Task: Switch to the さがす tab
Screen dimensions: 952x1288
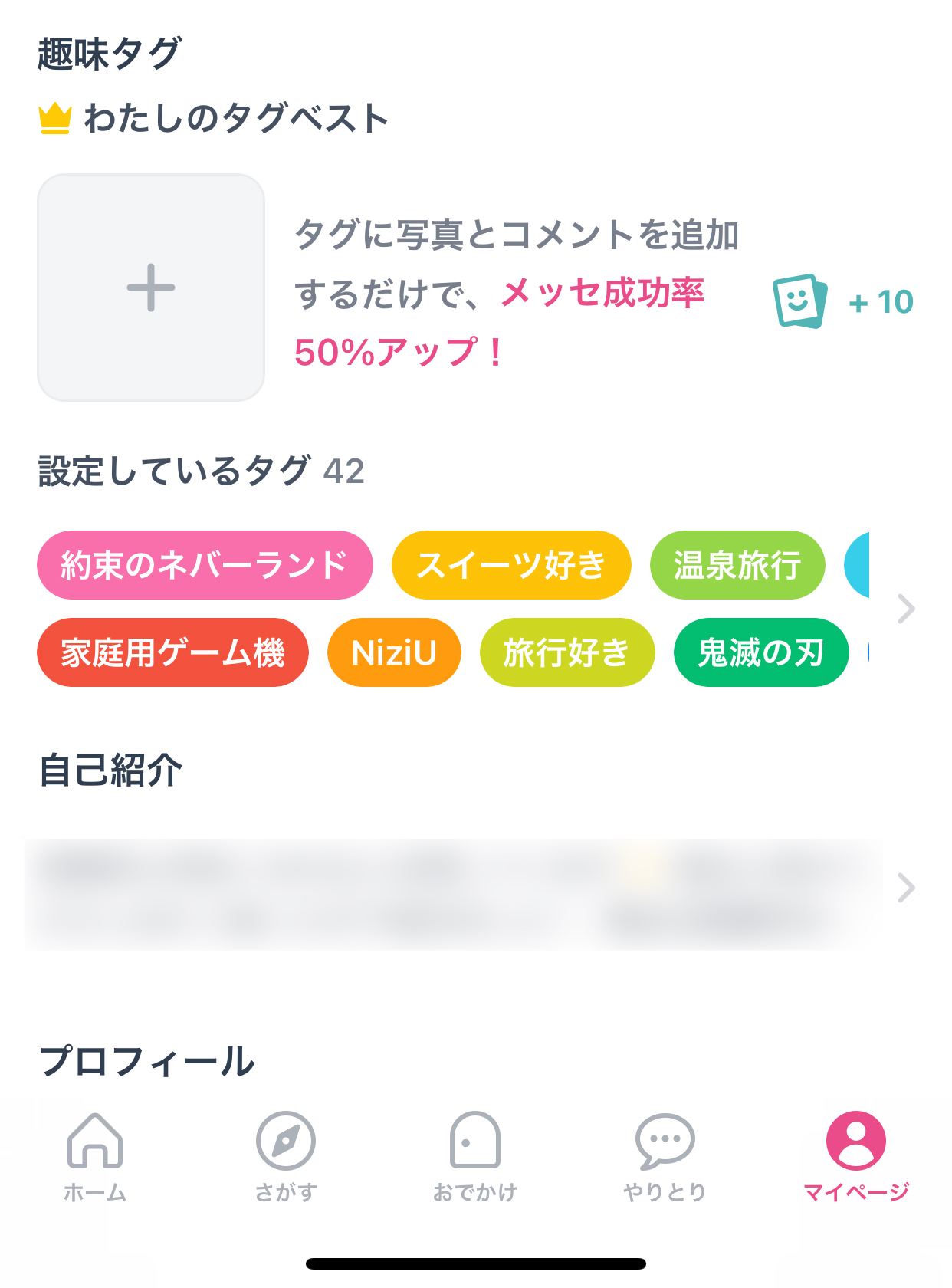Action: coord(285,1155)
